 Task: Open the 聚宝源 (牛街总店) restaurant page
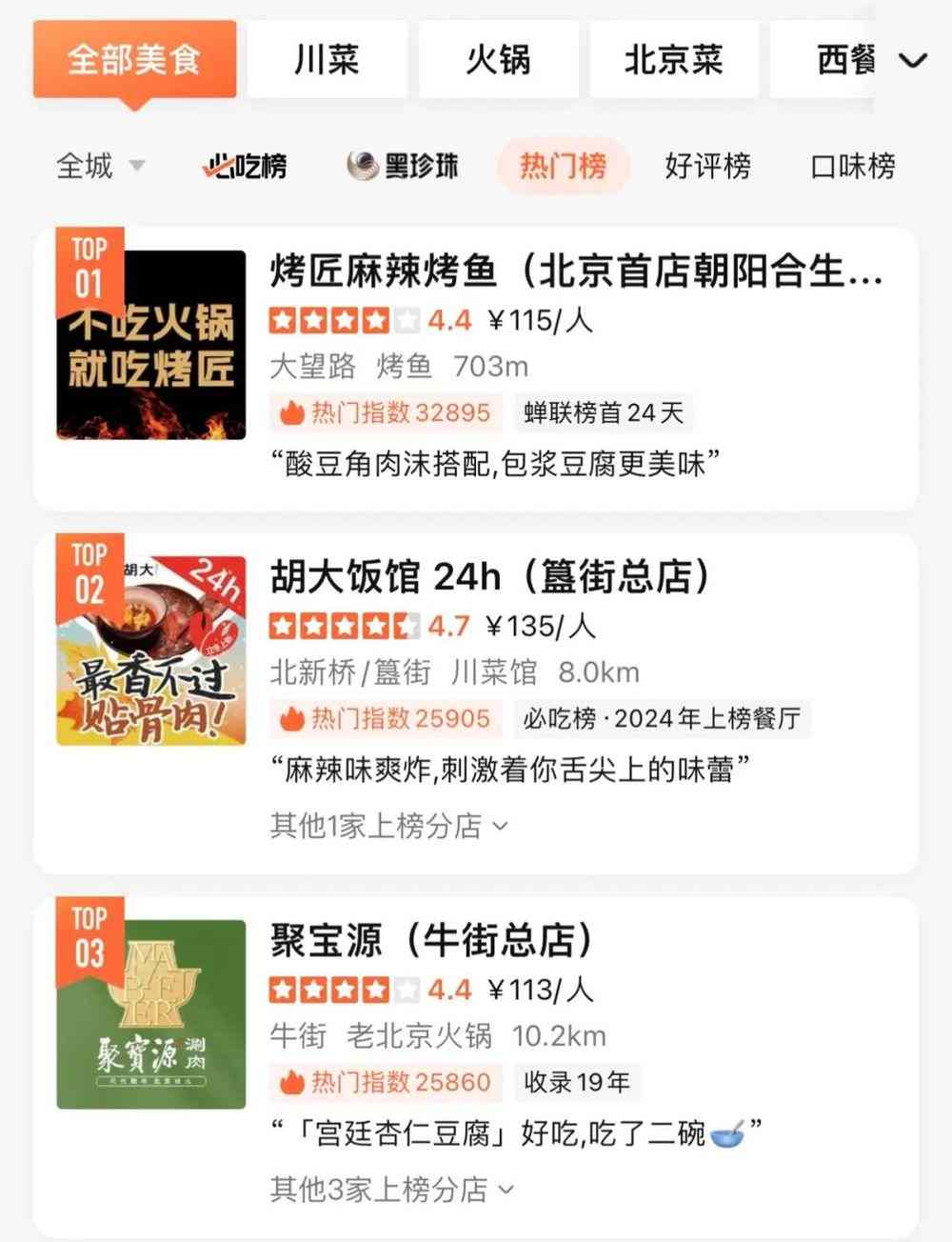click(428, 941)
